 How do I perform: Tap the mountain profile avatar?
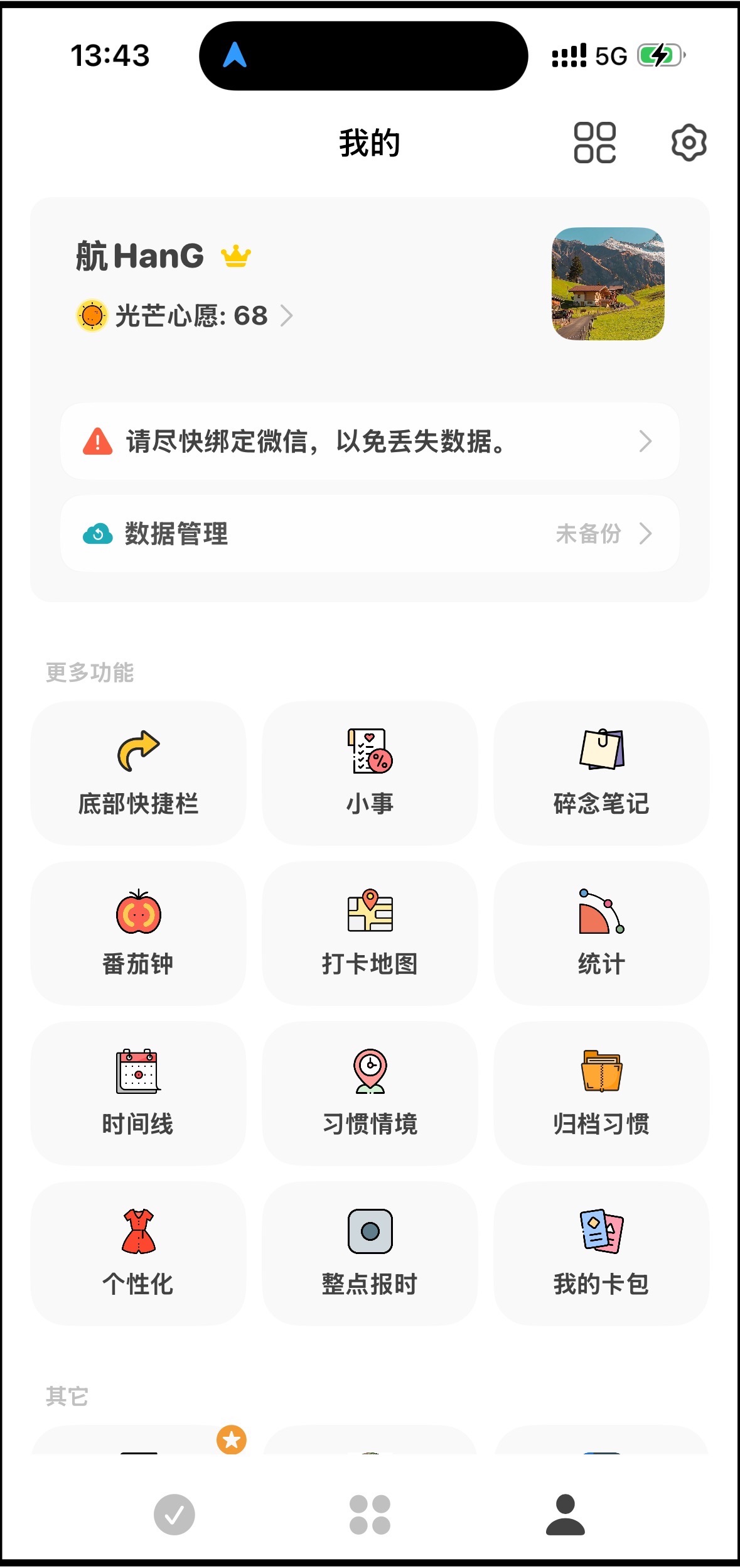click(608, 284)
